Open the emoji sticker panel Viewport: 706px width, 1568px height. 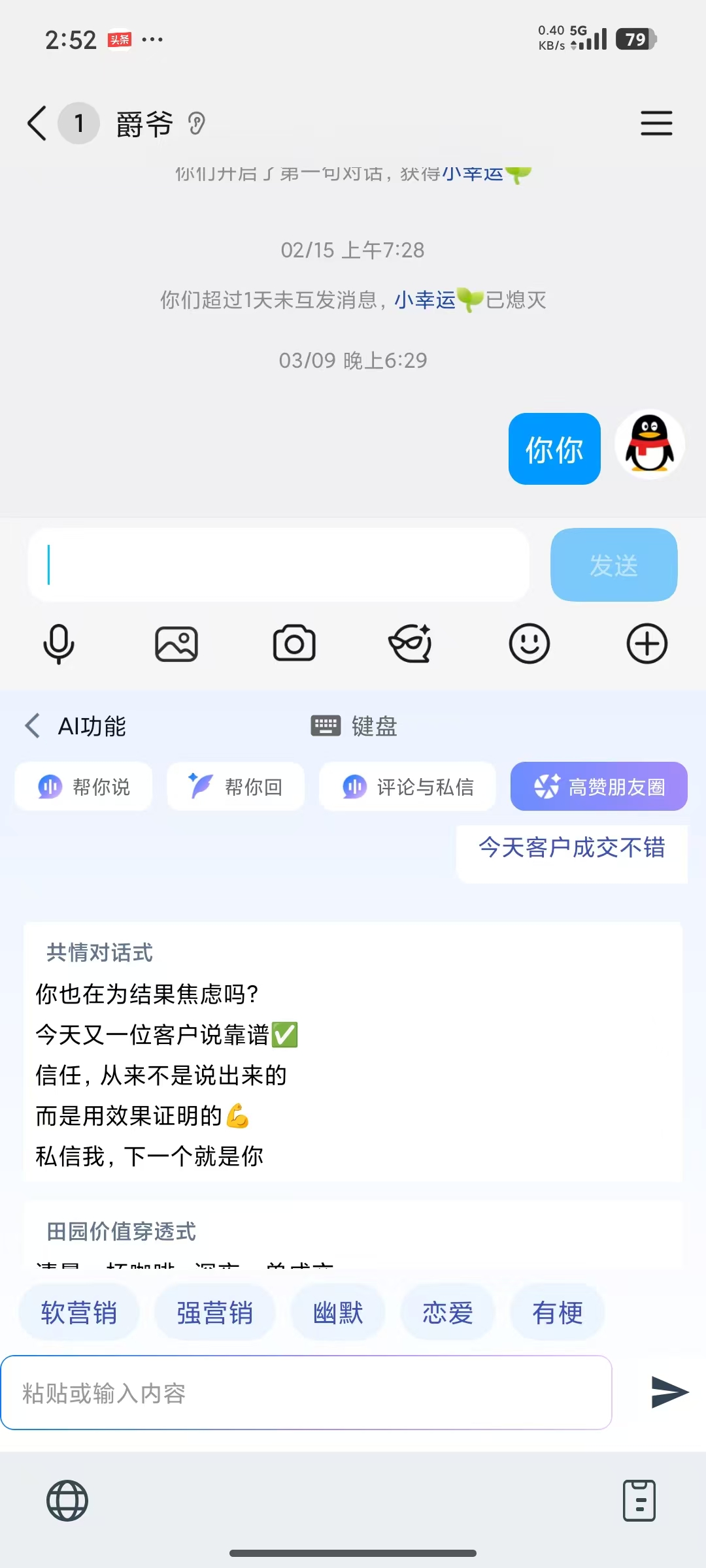click(529, 644)
